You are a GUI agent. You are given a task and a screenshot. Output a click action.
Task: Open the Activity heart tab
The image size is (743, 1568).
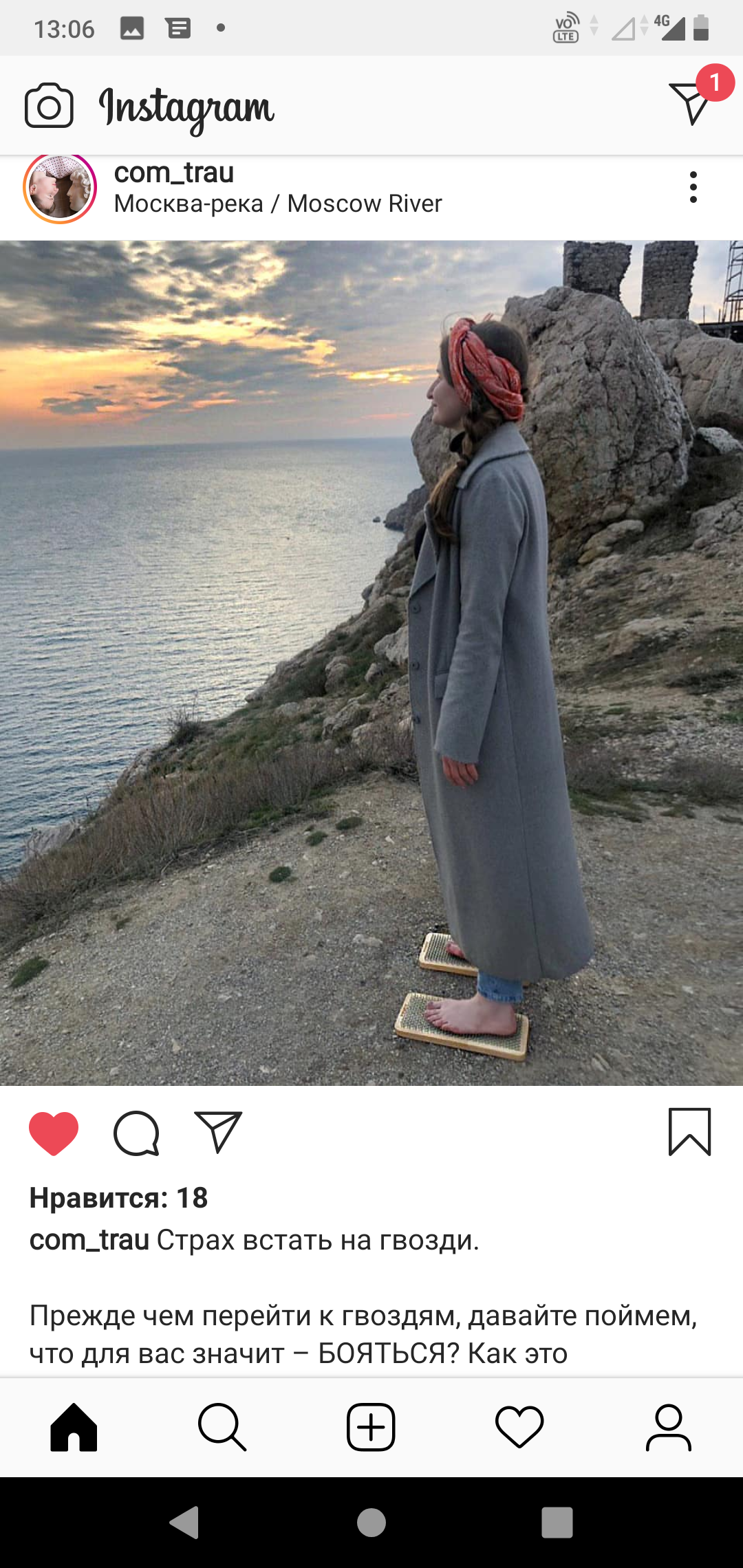(519, 1427)
